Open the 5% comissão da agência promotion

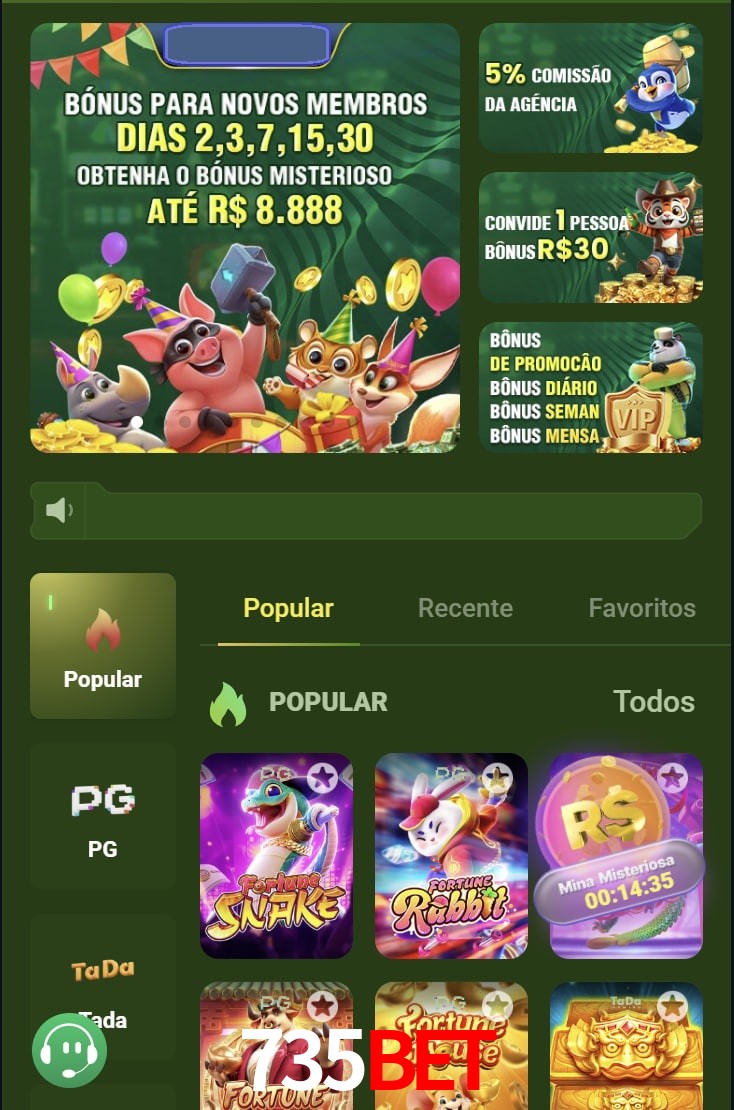click(590, 88)
